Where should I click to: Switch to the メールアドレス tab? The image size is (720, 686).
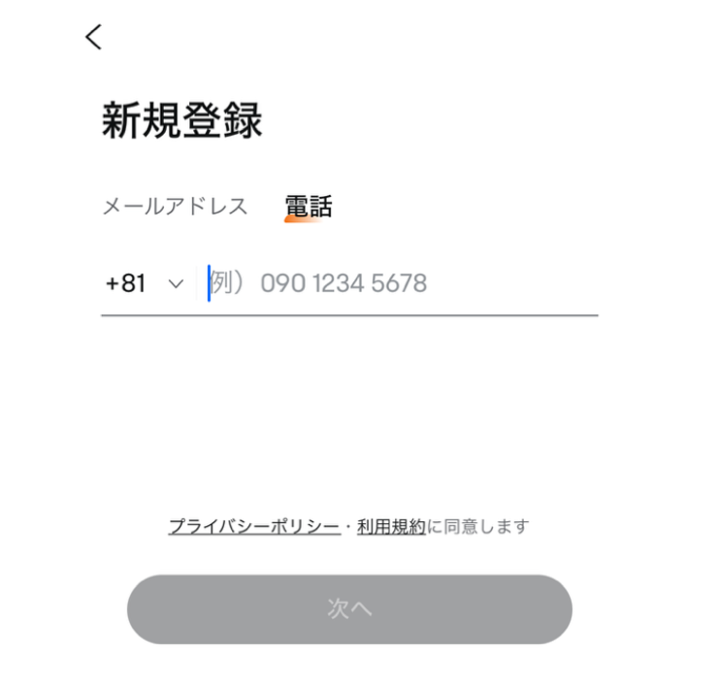[x=174, y=207]
